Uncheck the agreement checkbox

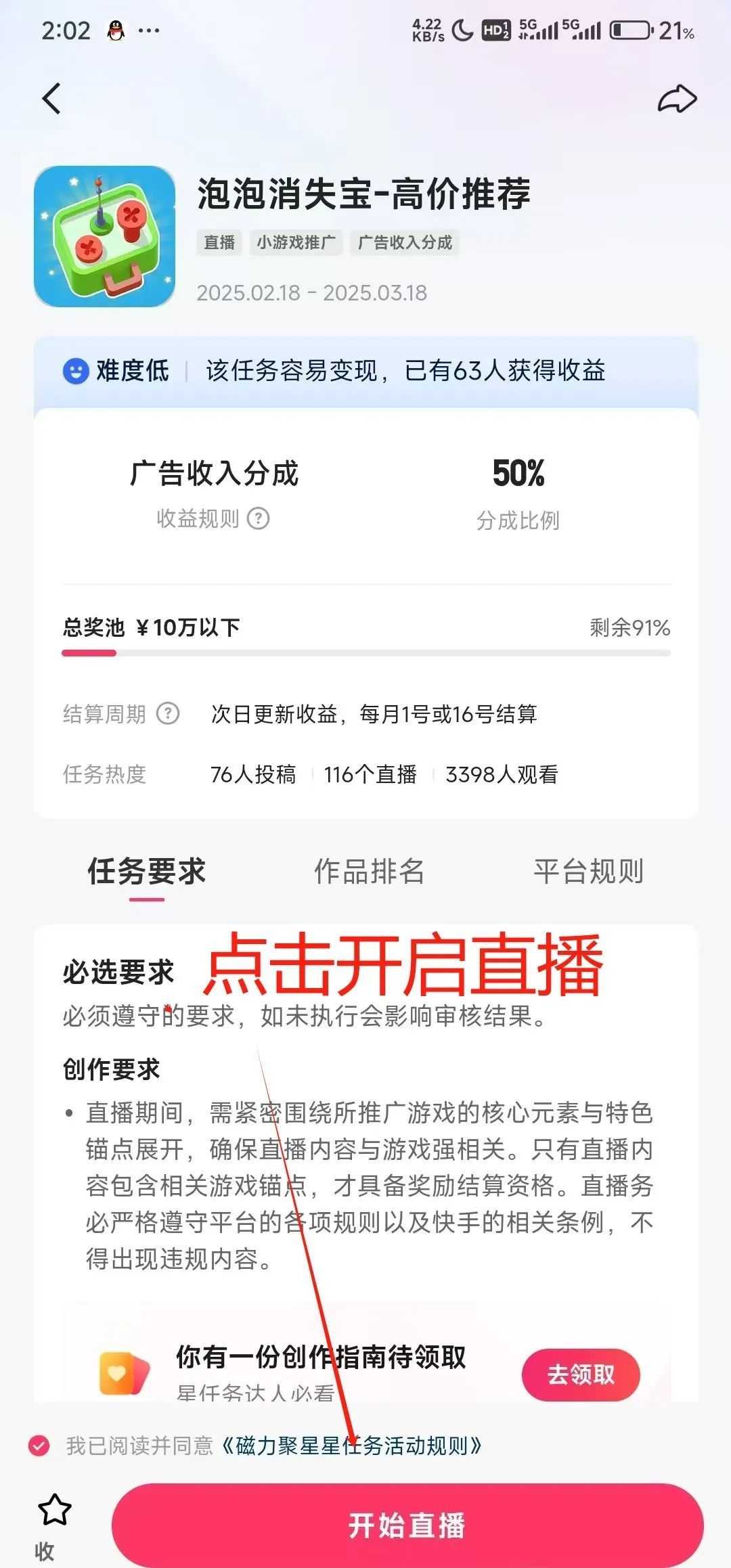(39, 1446)
